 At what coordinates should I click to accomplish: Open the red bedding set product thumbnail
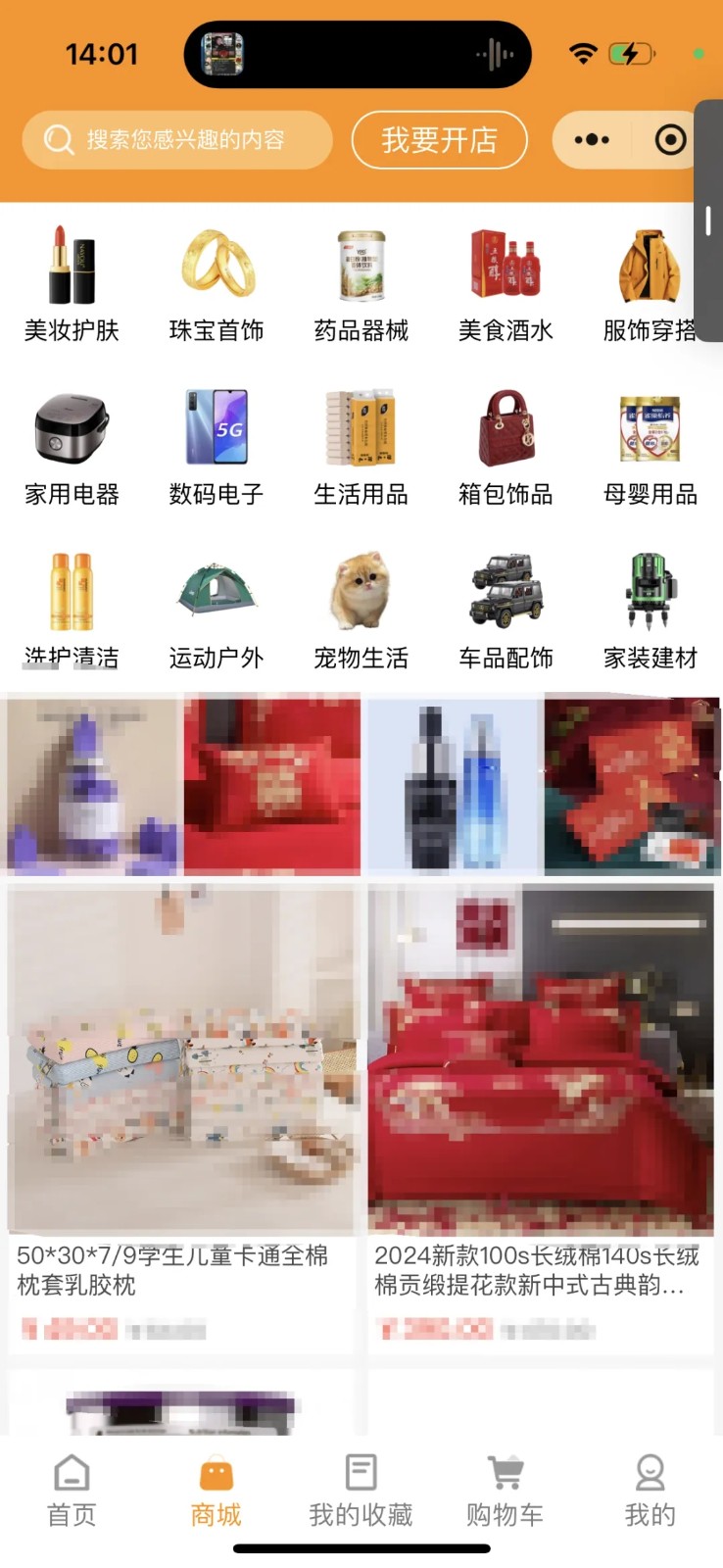point(544,1058)
